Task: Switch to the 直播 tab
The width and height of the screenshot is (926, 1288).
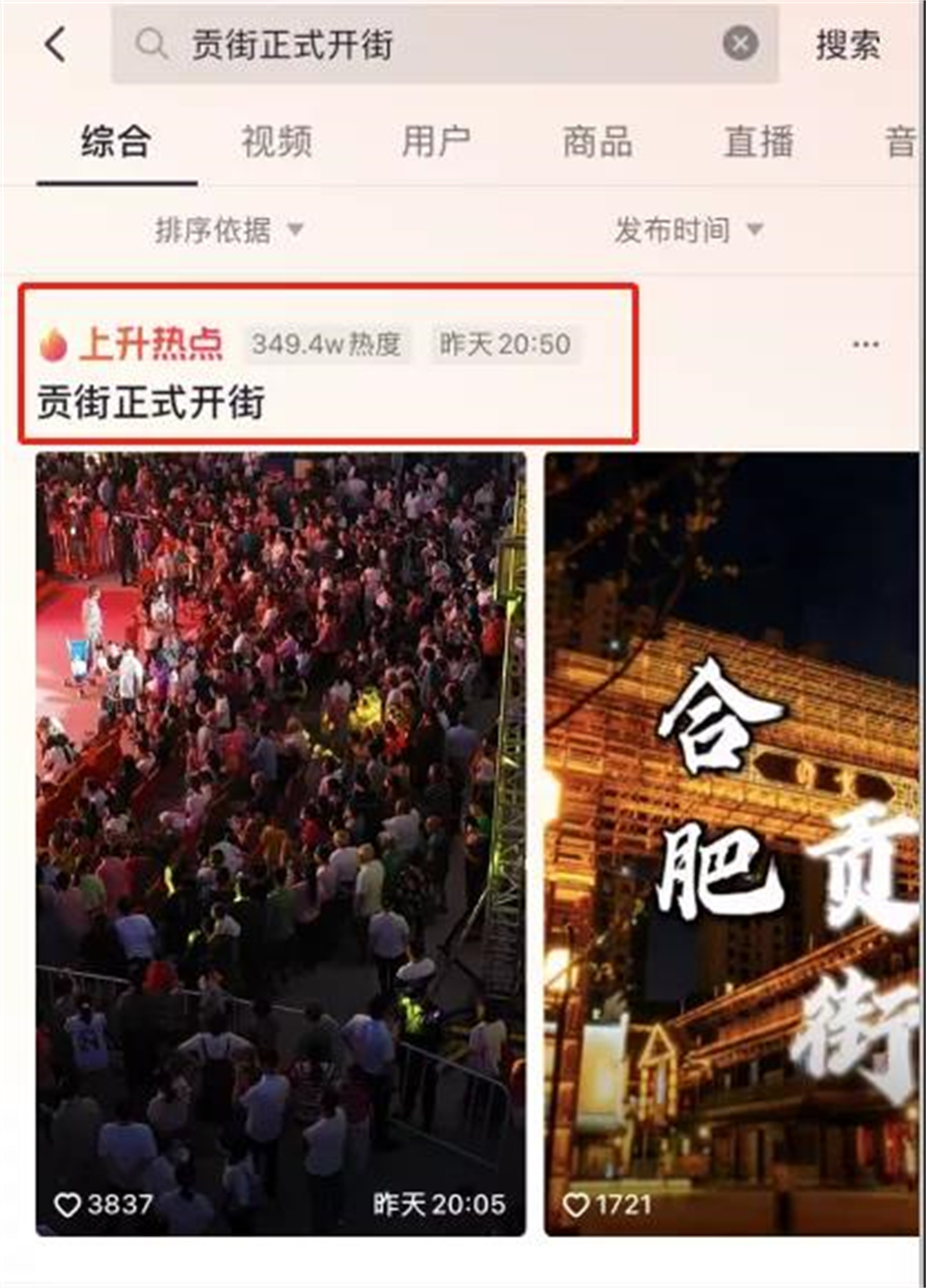Action: point(758,143)
